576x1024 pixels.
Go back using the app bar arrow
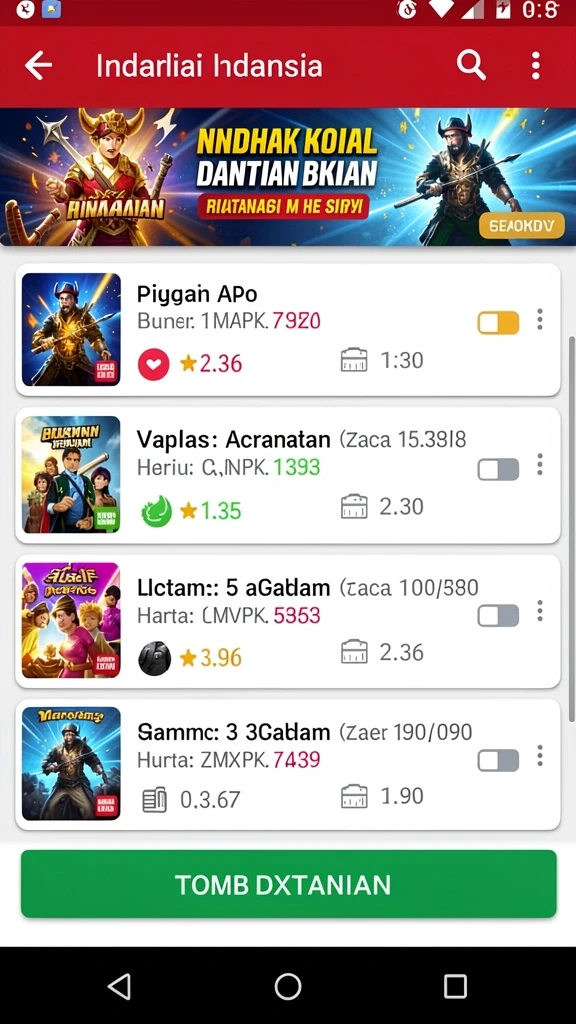38,65
